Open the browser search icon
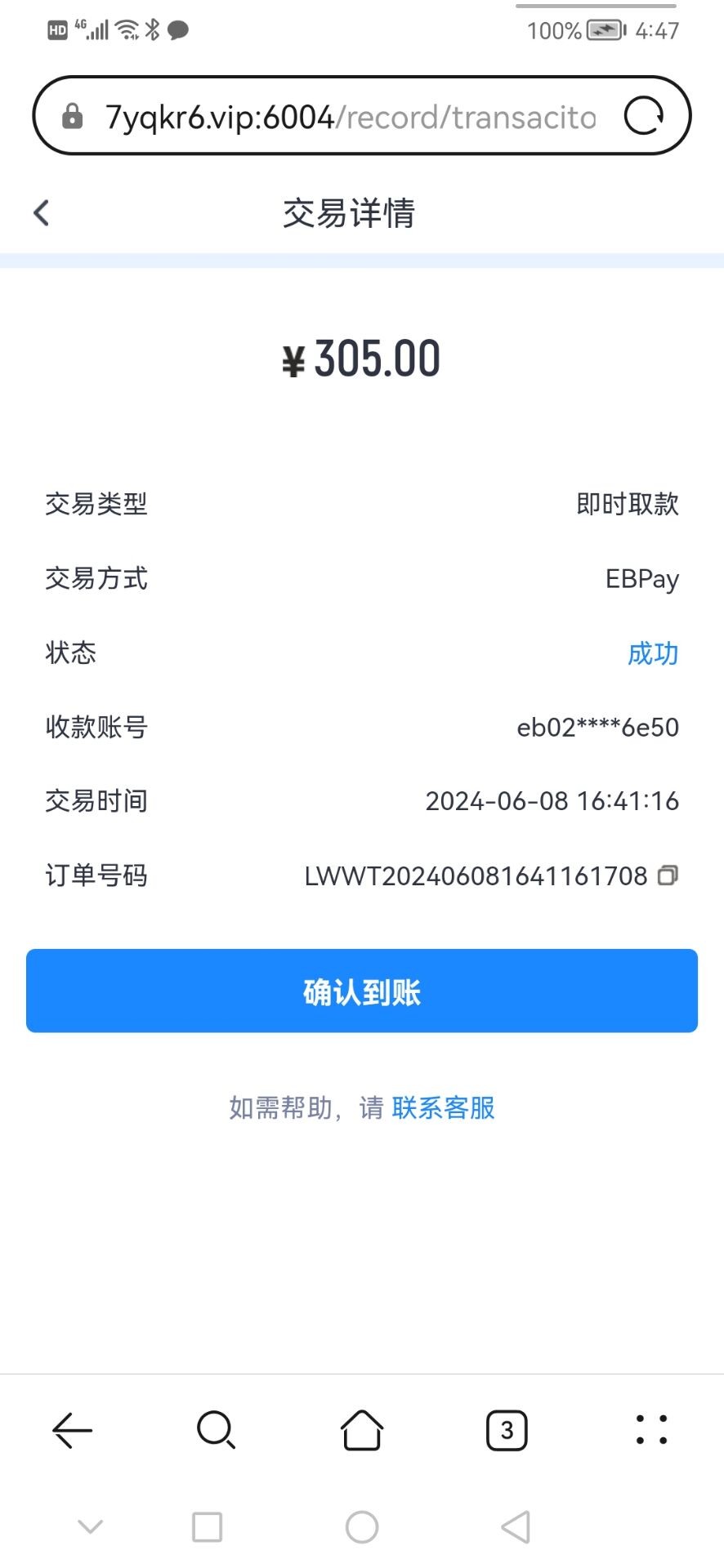Screen dimensions: 724x1568 click(217, 1430)
